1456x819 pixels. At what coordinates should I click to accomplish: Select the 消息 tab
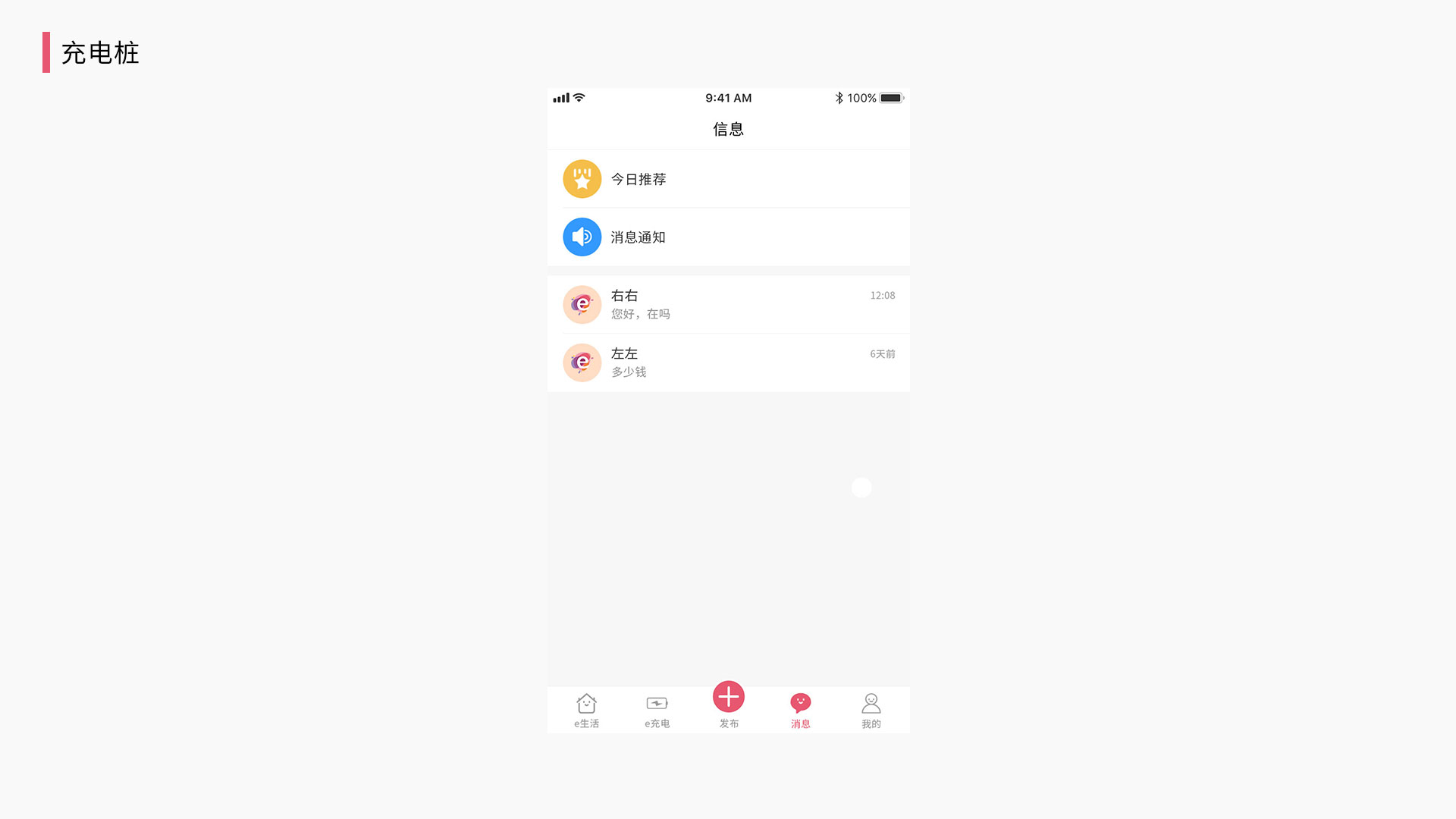tap(800, 711)
